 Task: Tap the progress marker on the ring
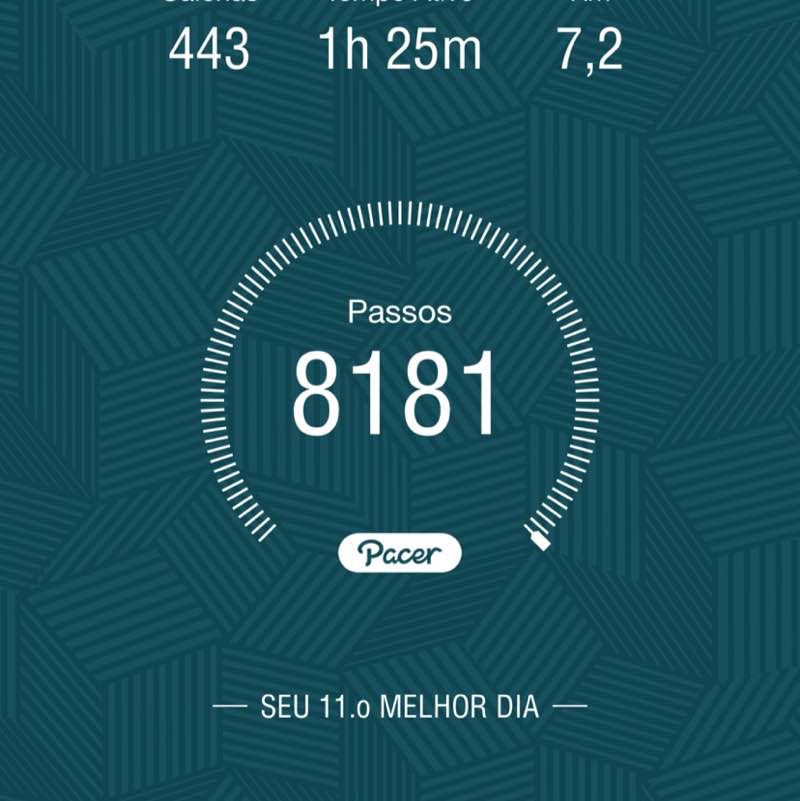(541, 540)
